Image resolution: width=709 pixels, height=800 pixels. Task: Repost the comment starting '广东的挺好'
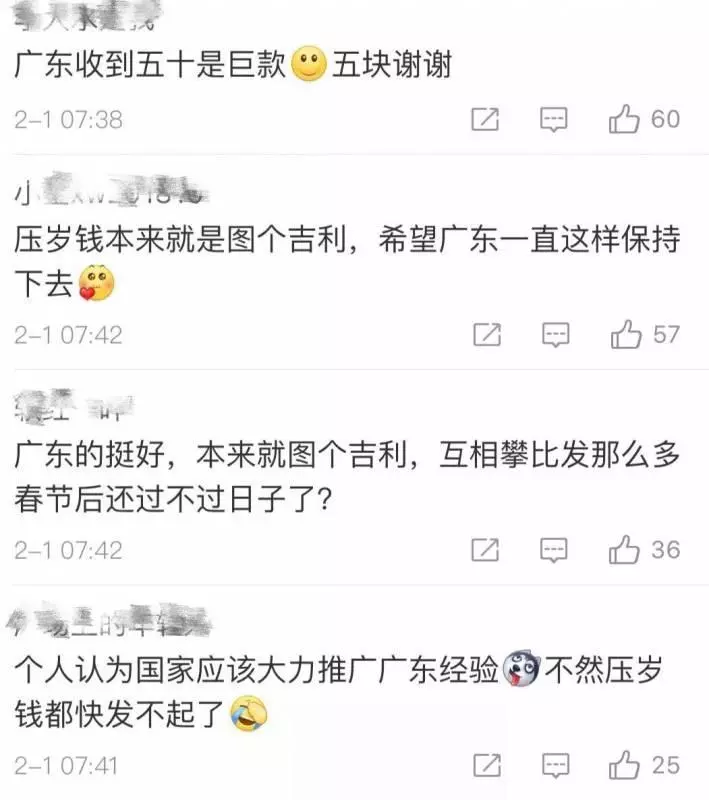pyautogui.click(x=485, y=549)
